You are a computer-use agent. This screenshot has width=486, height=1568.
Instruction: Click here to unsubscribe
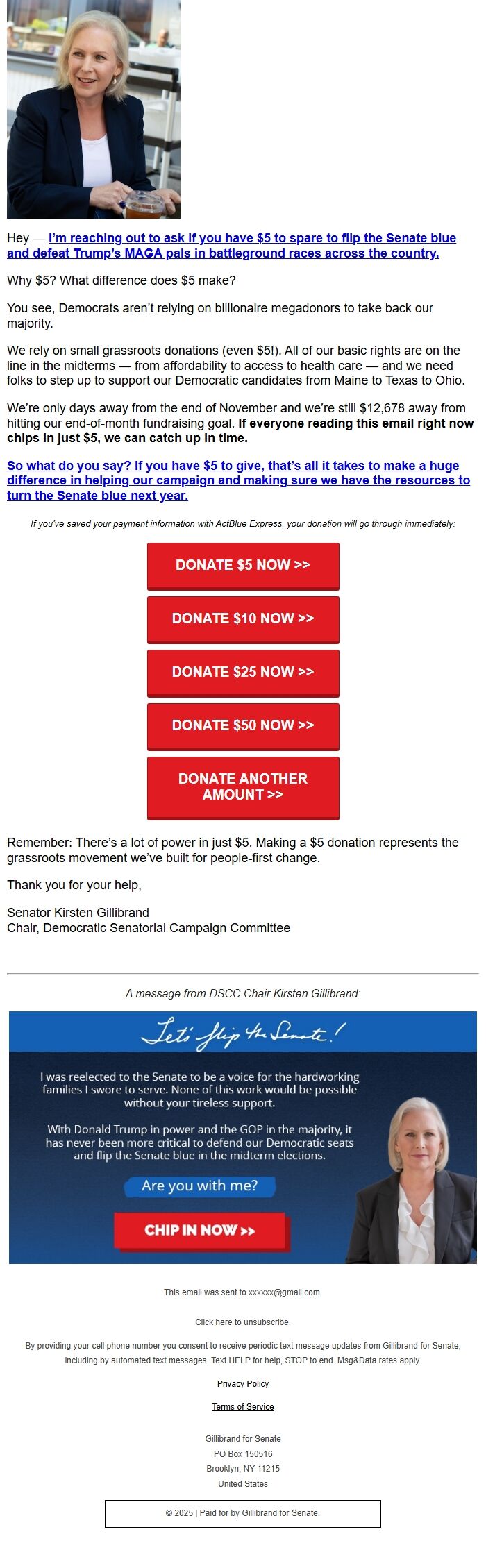pos(243,1322)
